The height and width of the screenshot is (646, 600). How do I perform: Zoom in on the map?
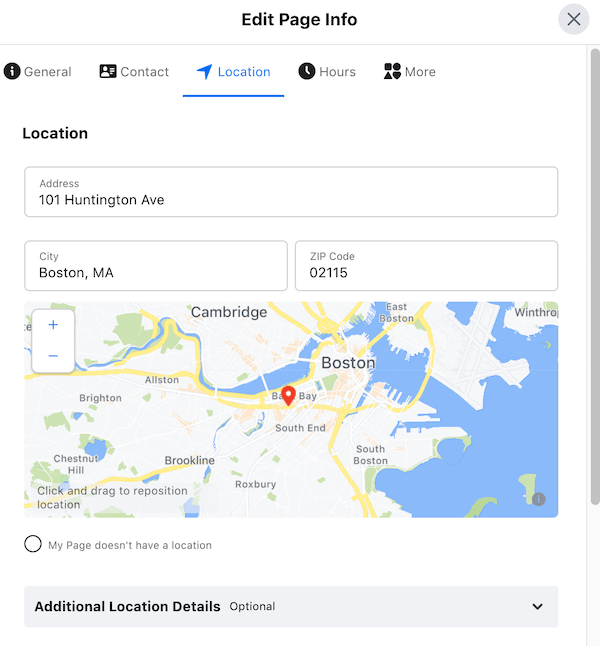tap(53, 325)
